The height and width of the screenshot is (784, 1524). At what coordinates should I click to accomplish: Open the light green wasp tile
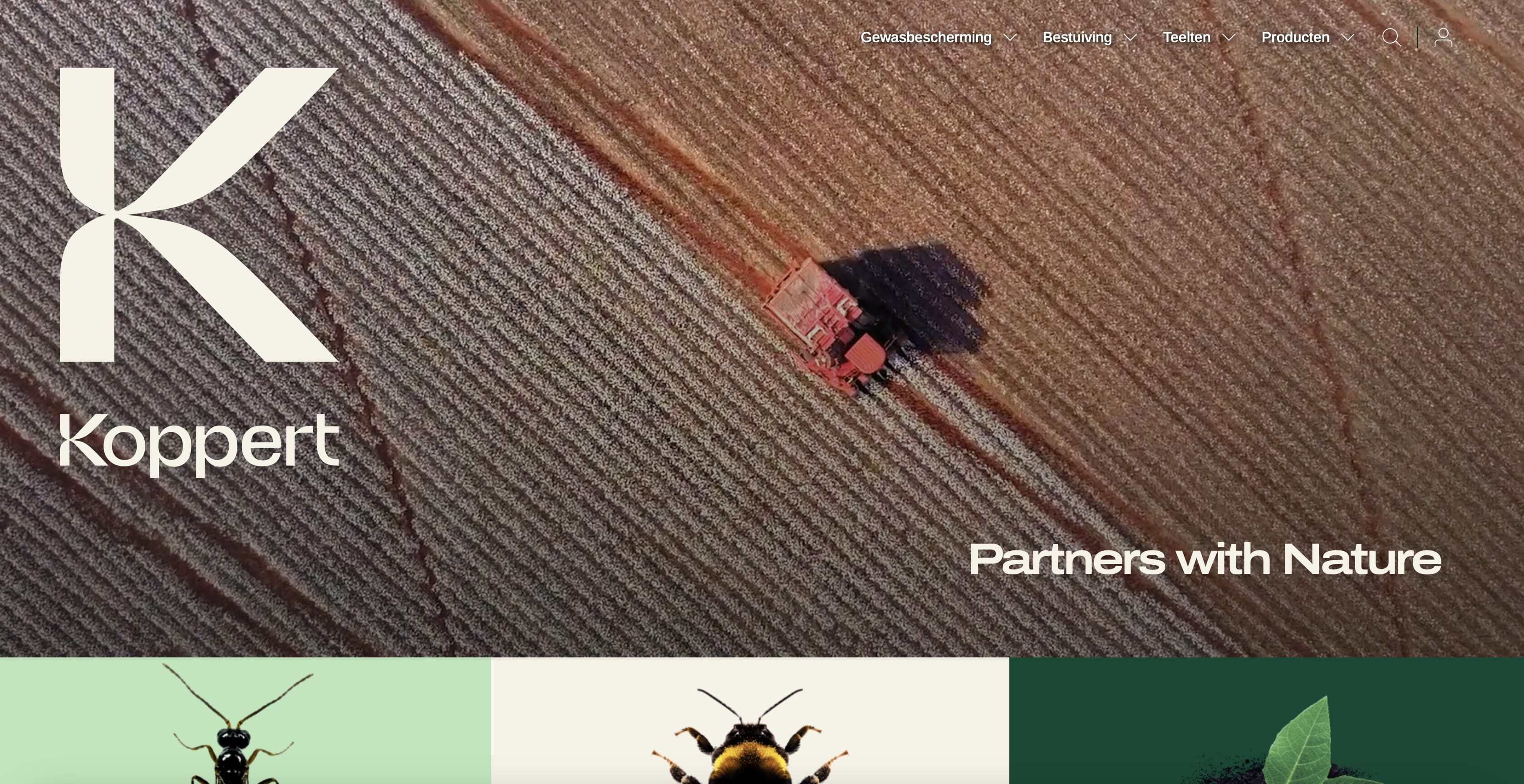(245, 721)
